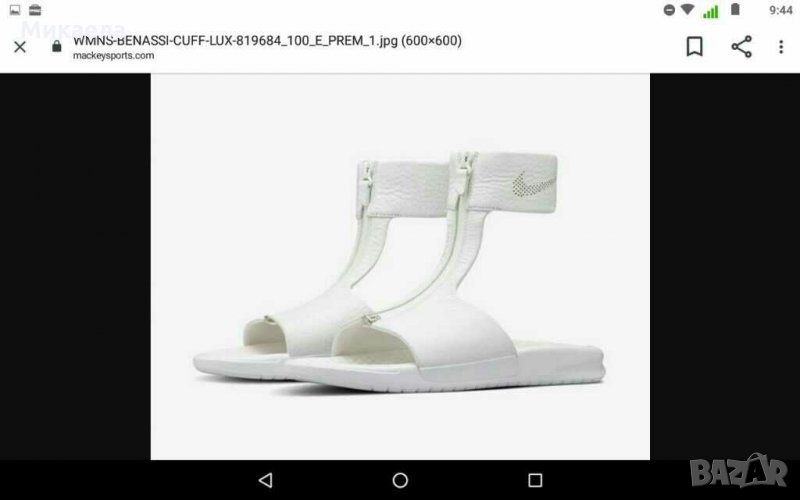Go to the home screen
The height and width of the screenshot is (500, 800).
(x=400, y=479)
